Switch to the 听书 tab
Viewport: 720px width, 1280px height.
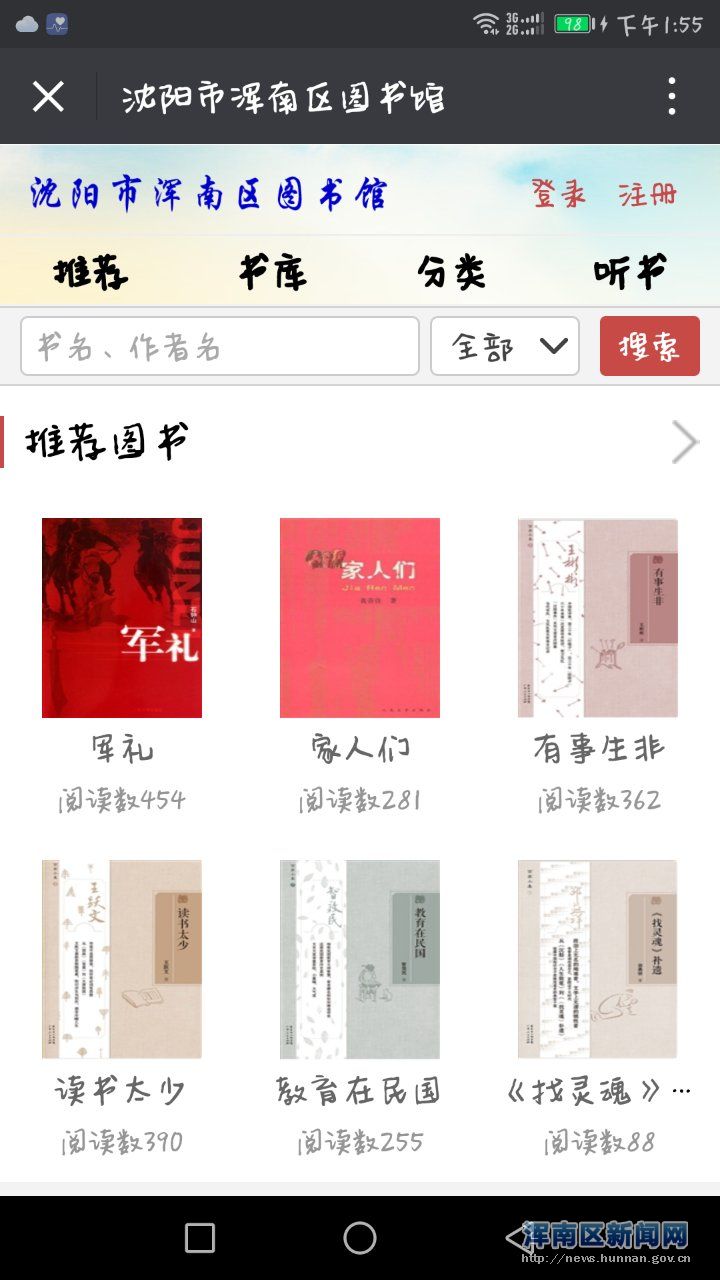[x=630, y=272]
